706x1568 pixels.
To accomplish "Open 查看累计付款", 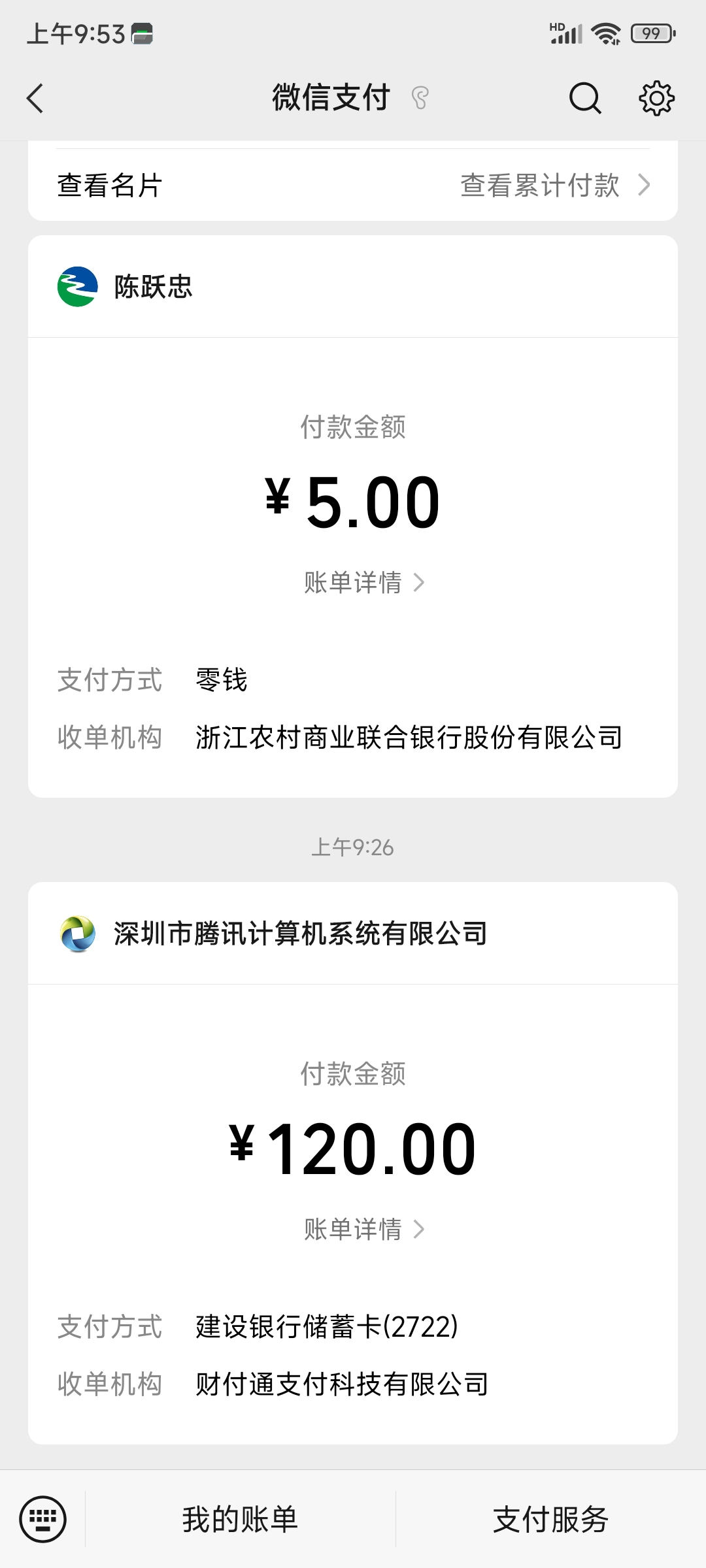I will 555,186.
